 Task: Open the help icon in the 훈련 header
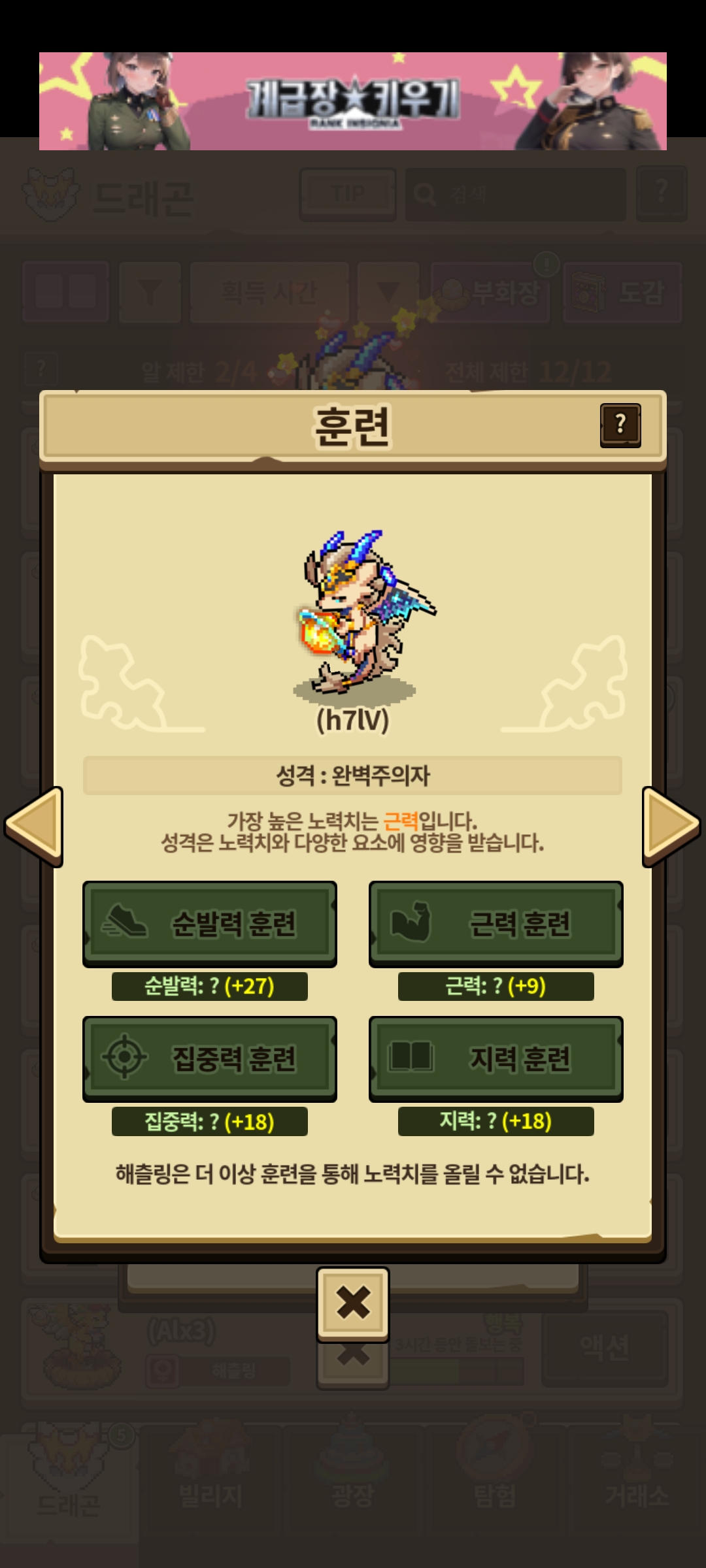pos(620,425)
